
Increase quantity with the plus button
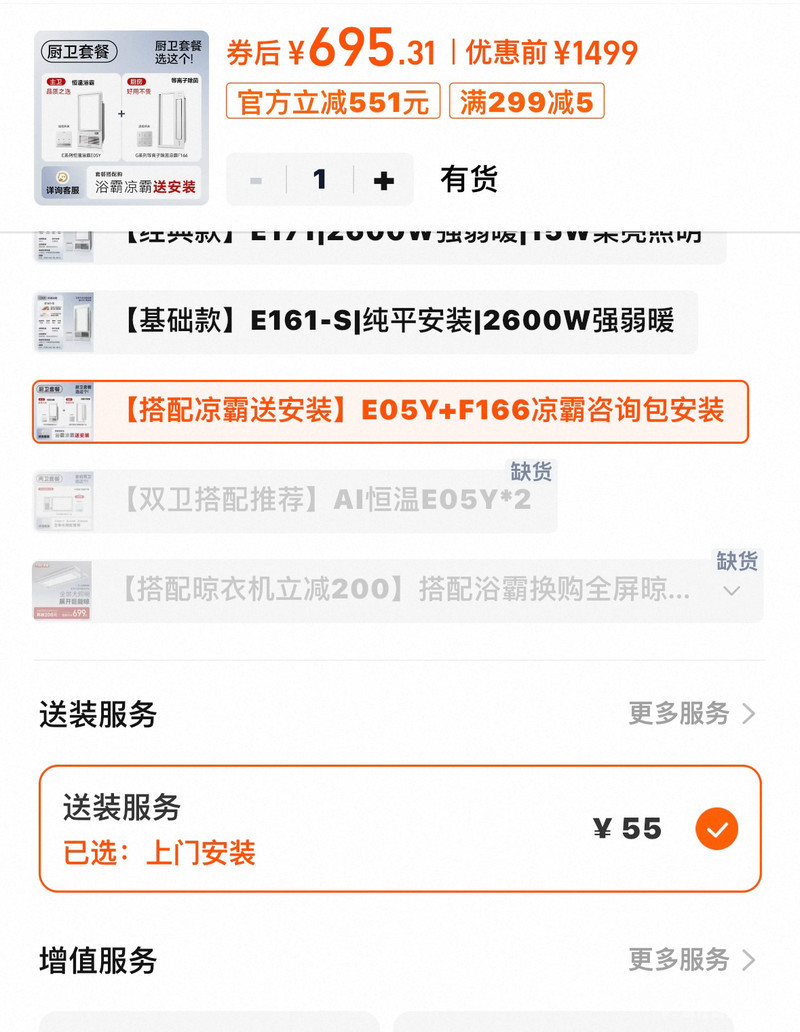[x=383, y=181]
